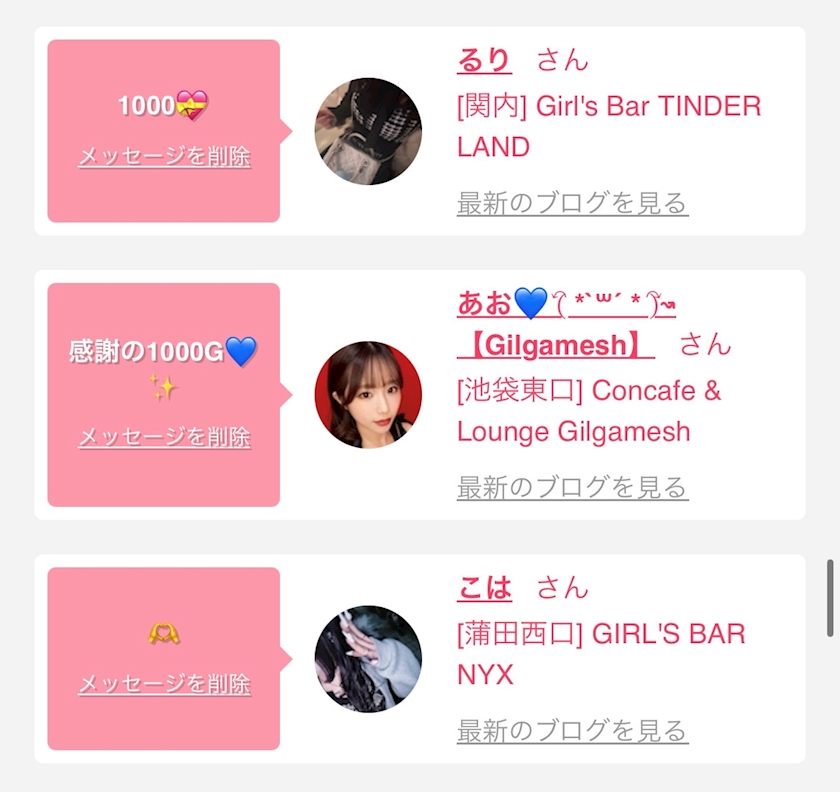View latest blog from Concafe & Lounge Gilgamesh cast
840x792 pixels.
tap(572, 487)
